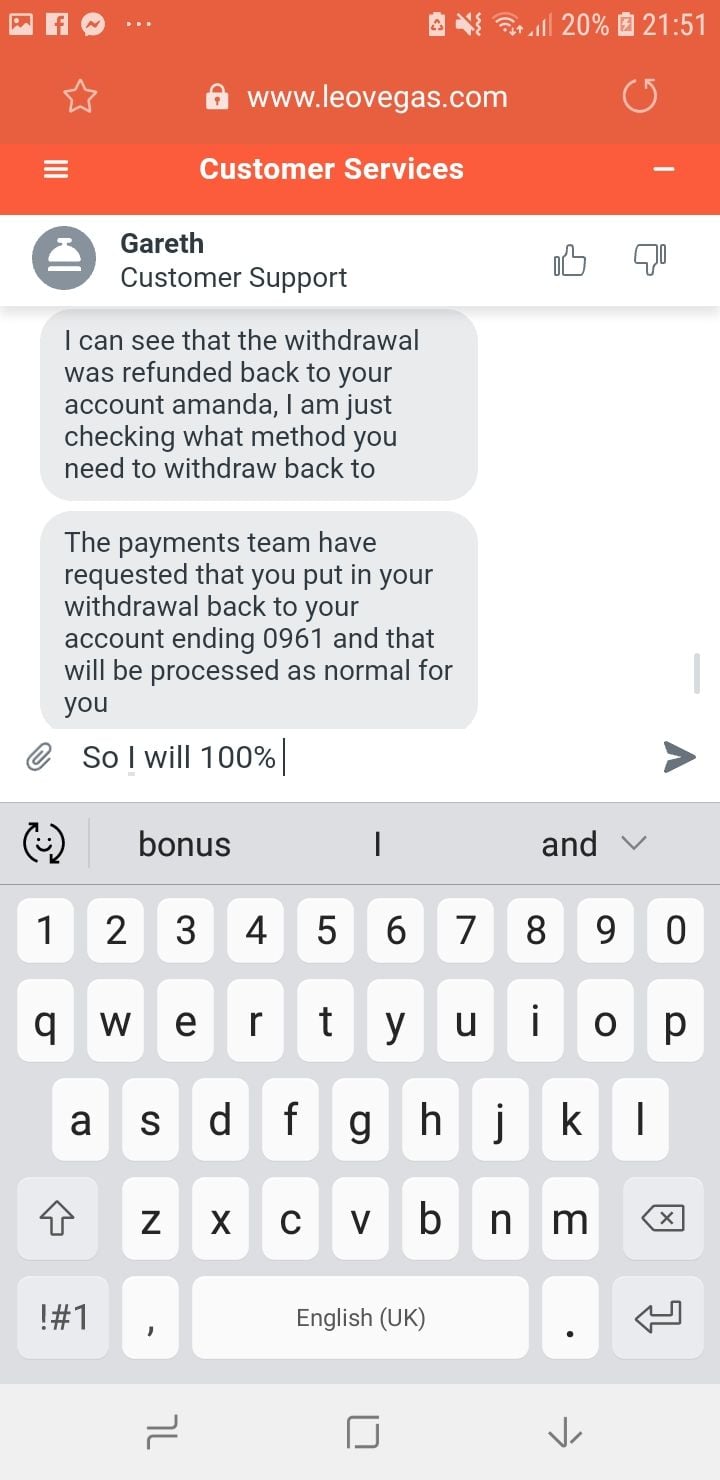Image resolution: width=720 pixels, height=1480 pixels.
Task: Minimize the Customer Services chat window
Action: tap(664, 170)
